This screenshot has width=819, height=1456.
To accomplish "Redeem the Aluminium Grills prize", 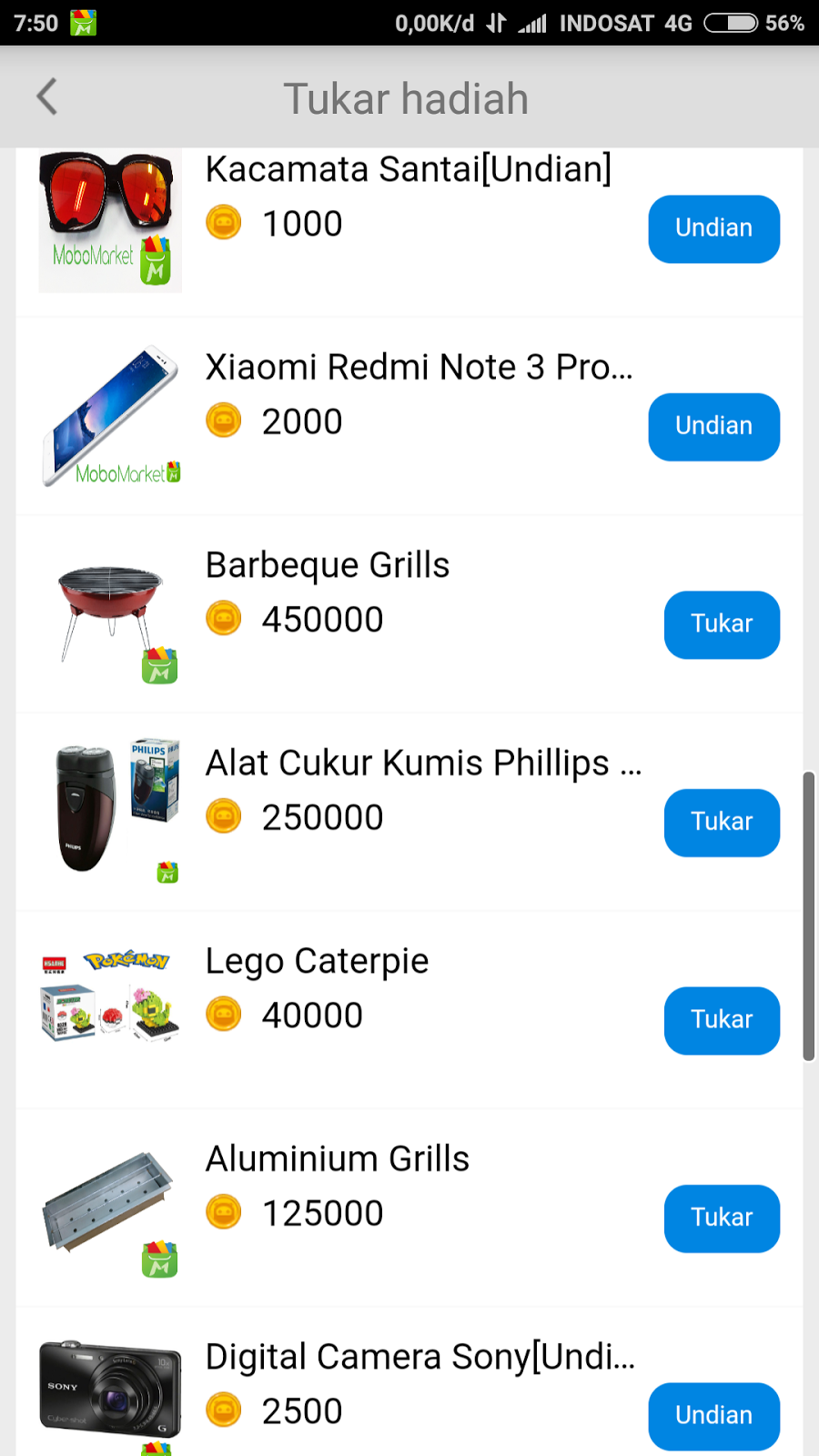I will click(x=722, y=1218).
